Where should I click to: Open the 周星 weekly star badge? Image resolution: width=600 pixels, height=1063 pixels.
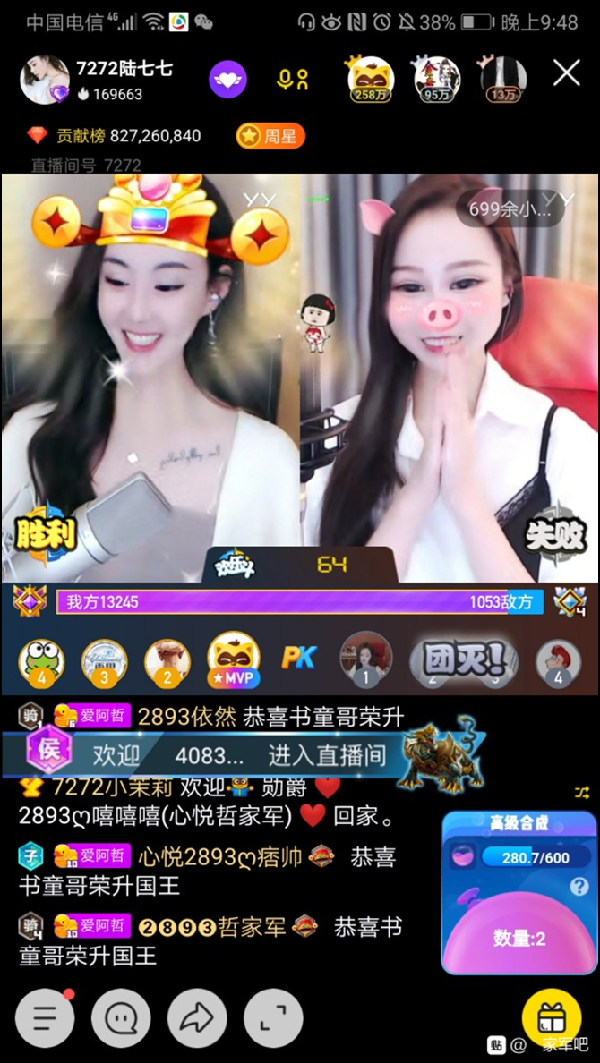270,136
